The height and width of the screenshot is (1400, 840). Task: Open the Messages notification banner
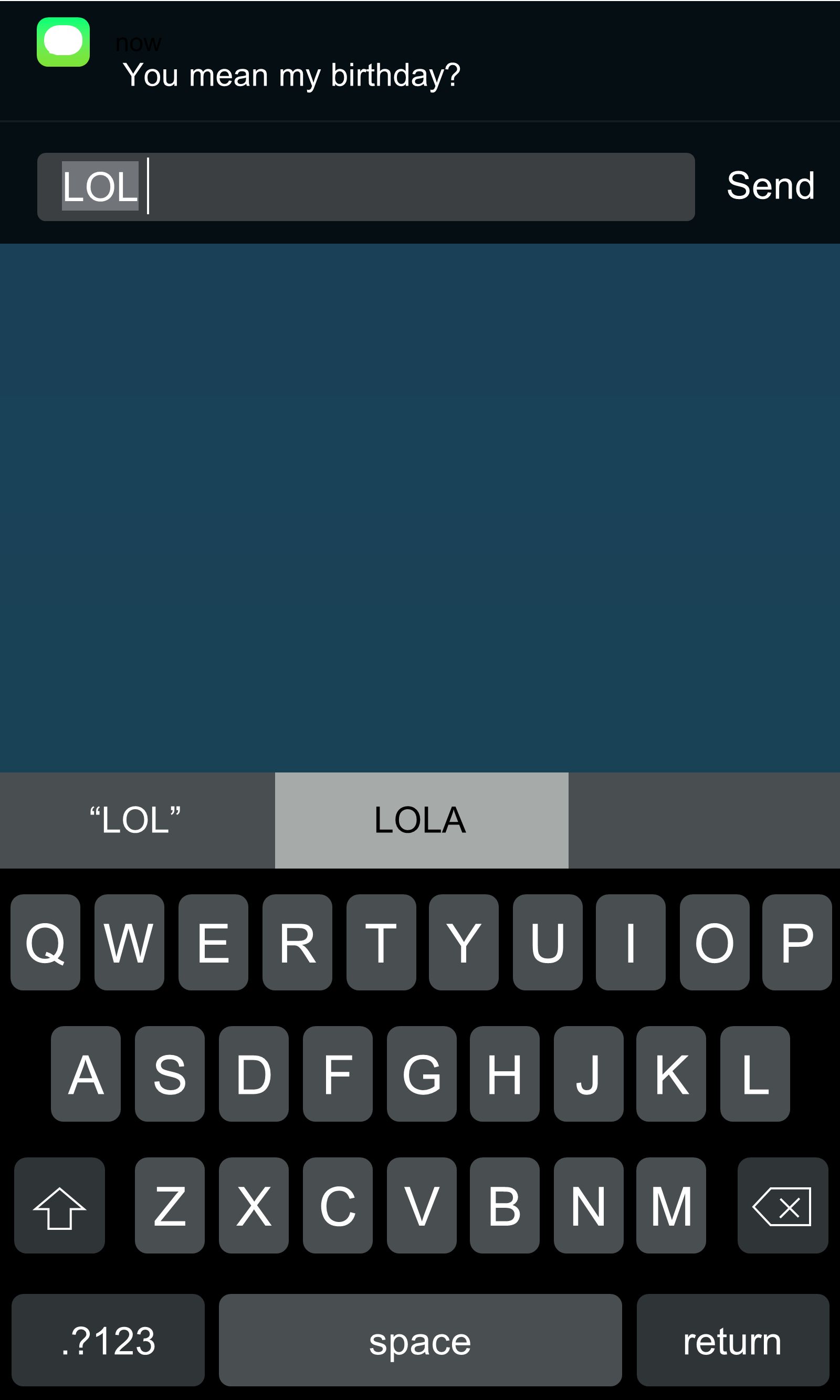tap(420, 60)
